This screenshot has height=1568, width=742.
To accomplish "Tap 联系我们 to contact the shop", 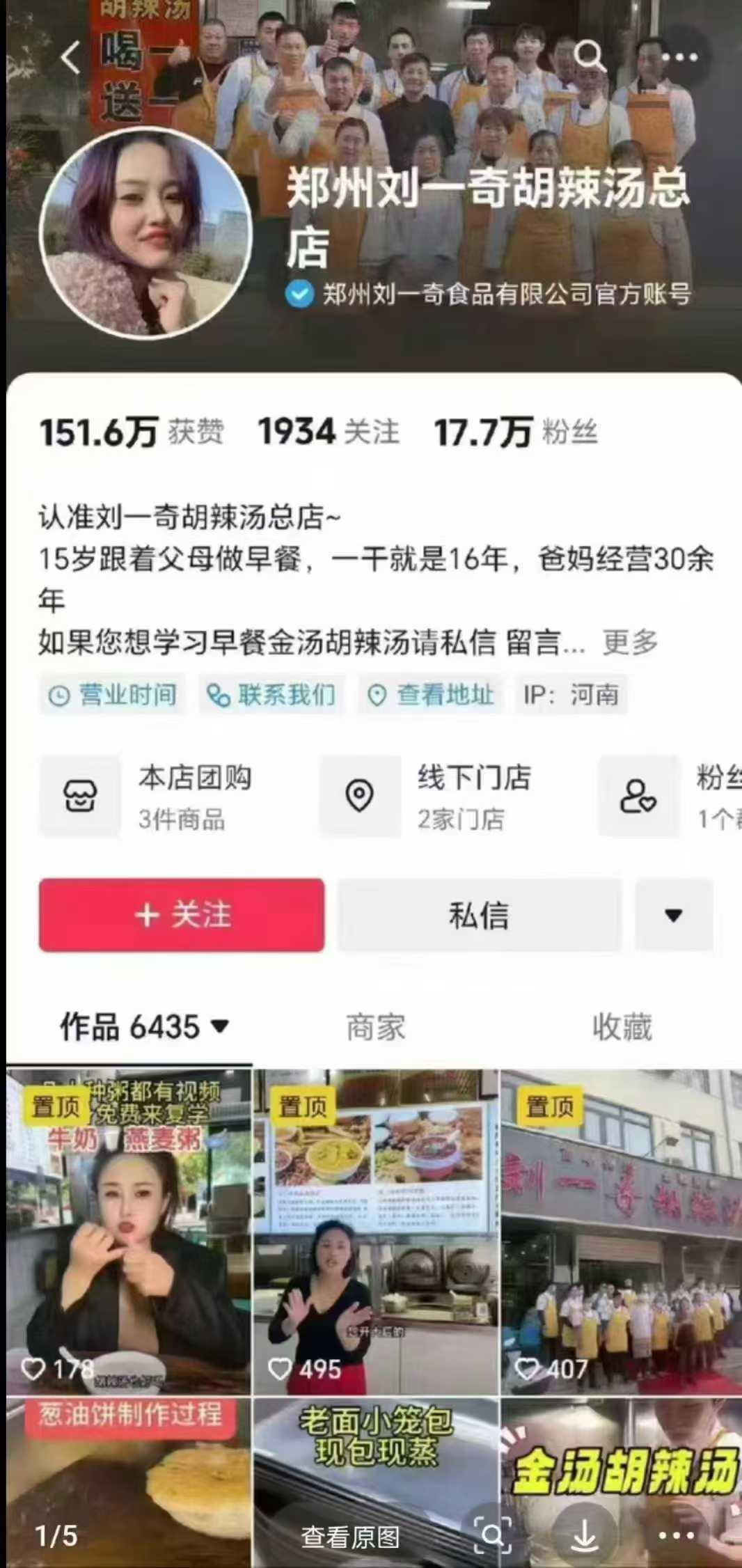I will click(x=272, y=694).
